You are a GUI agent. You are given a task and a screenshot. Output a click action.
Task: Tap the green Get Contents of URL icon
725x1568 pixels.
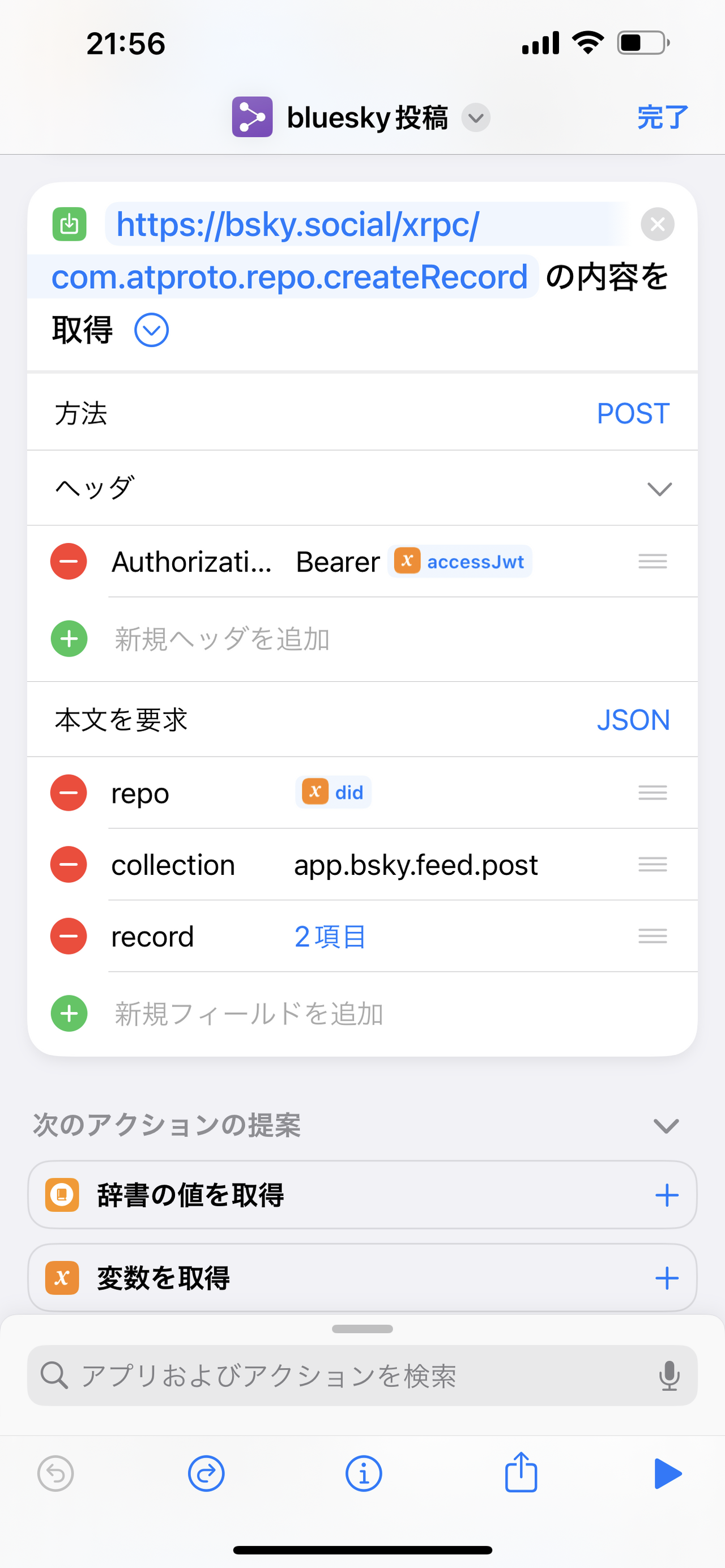pyautogui.click(x=69, y=224)
